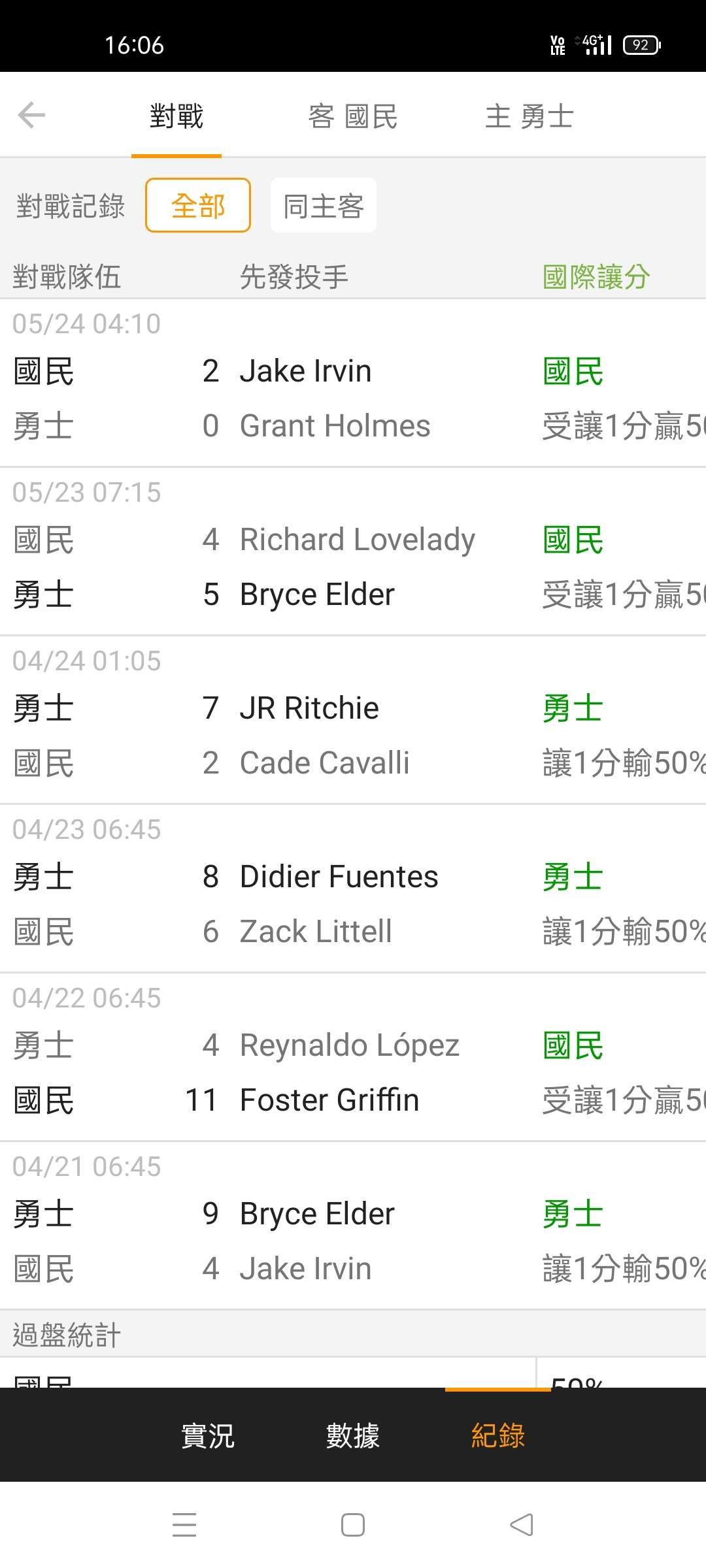The width and height of the screenshot is (706, 1568).
Task: Select the 紀錄 bottom tab
Action: (498, 1436)
